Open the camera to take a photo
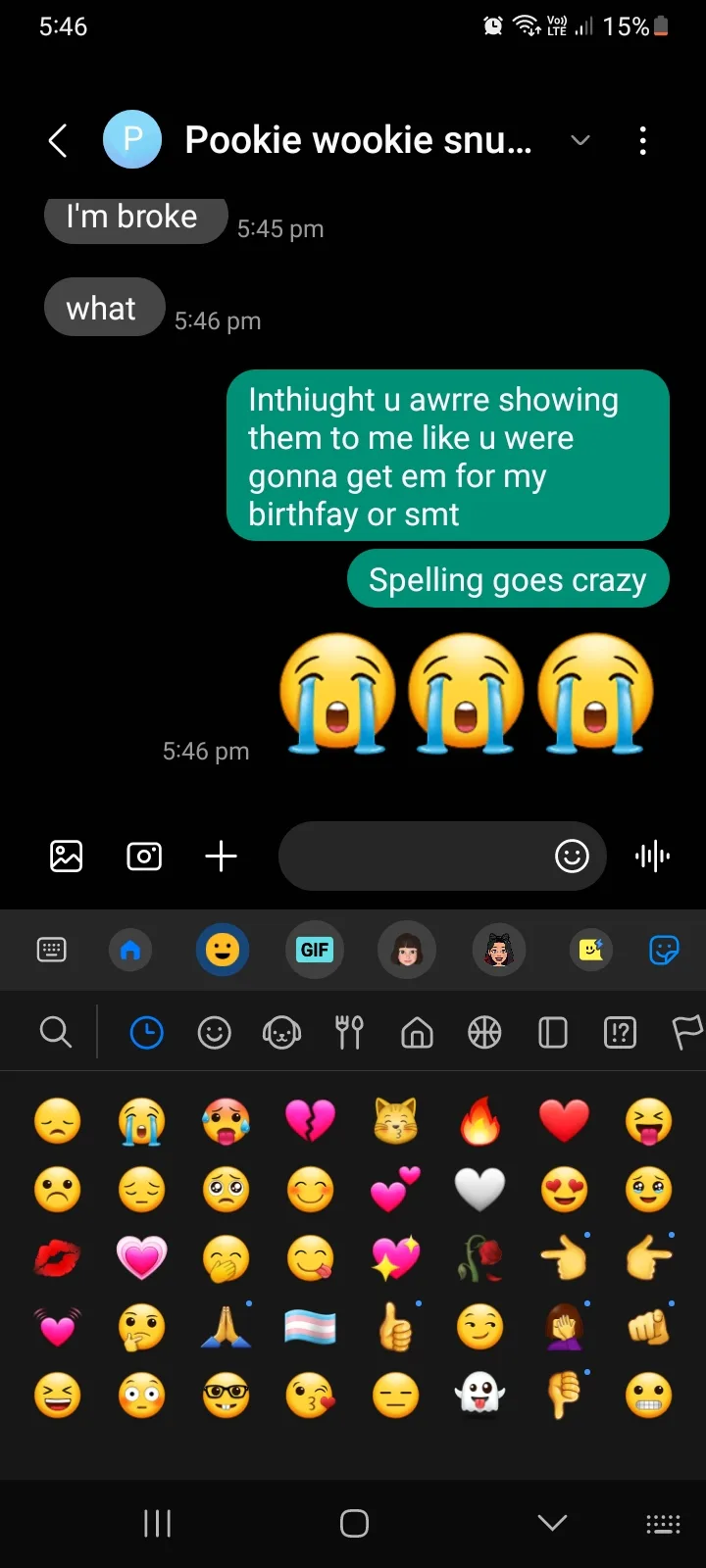Viewport: 706px width, 1568px height. click(x=144, y=856)
